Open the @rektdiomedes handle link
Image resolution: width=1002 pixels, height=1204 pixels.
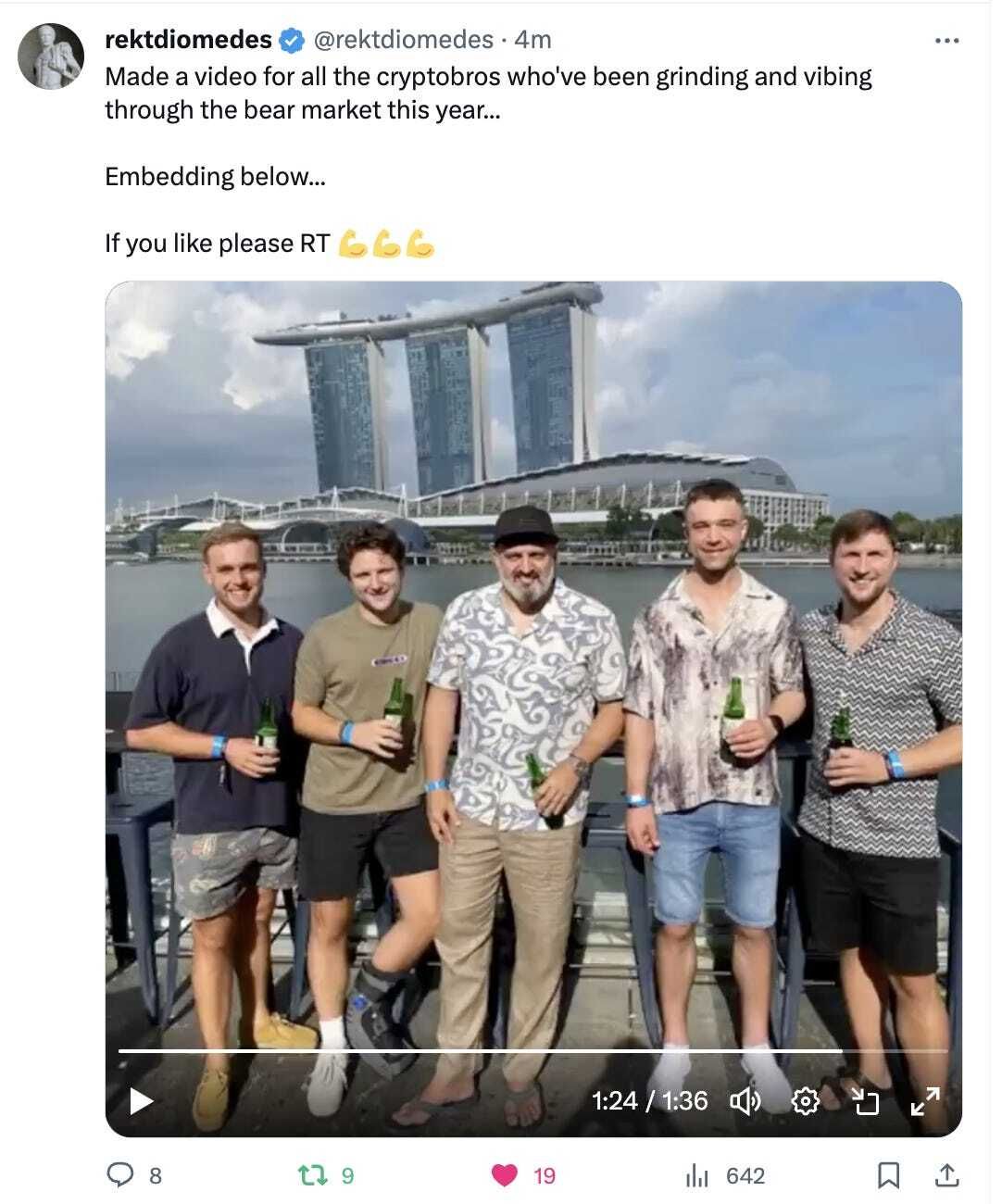click(x=404, y=39)
